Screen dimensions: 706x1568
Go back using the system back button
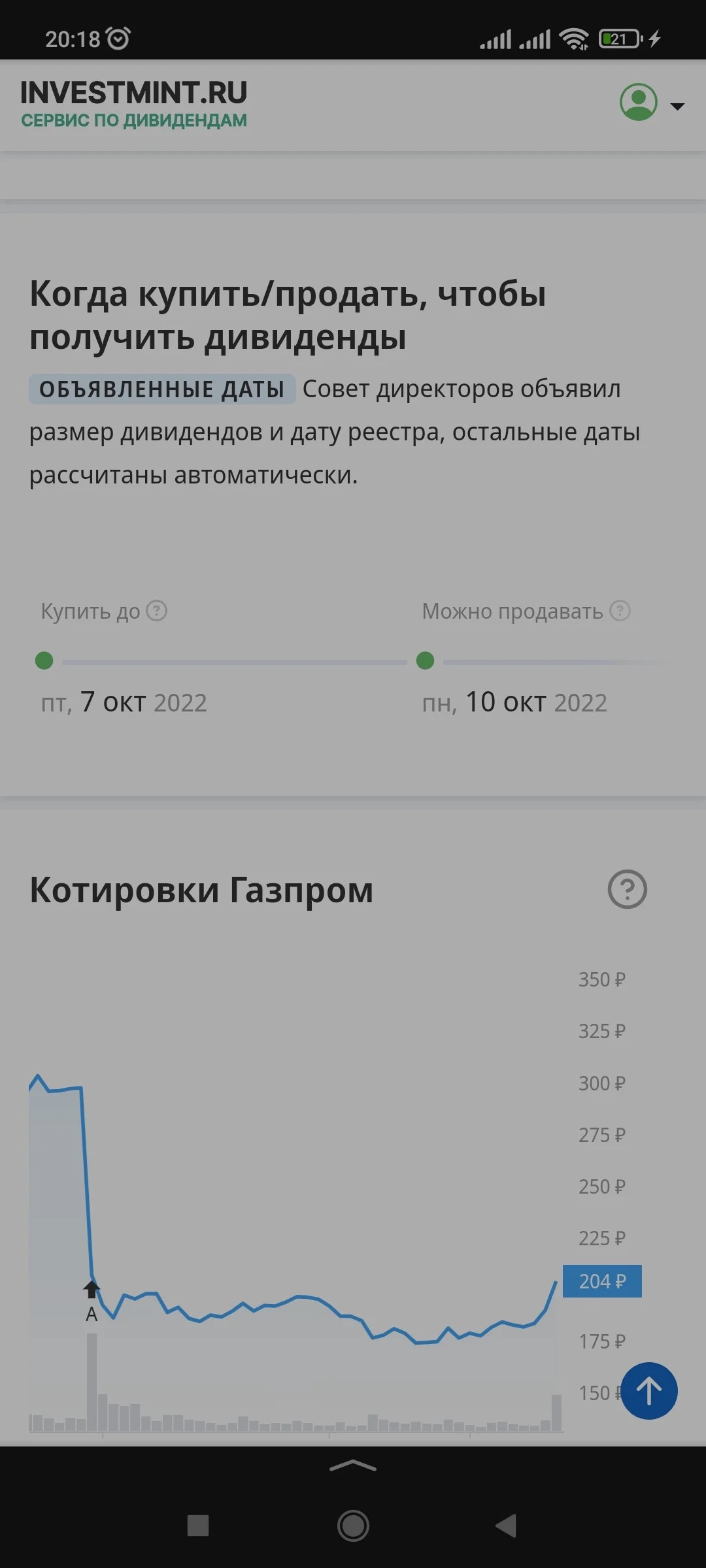click(x=506, y=1526)
